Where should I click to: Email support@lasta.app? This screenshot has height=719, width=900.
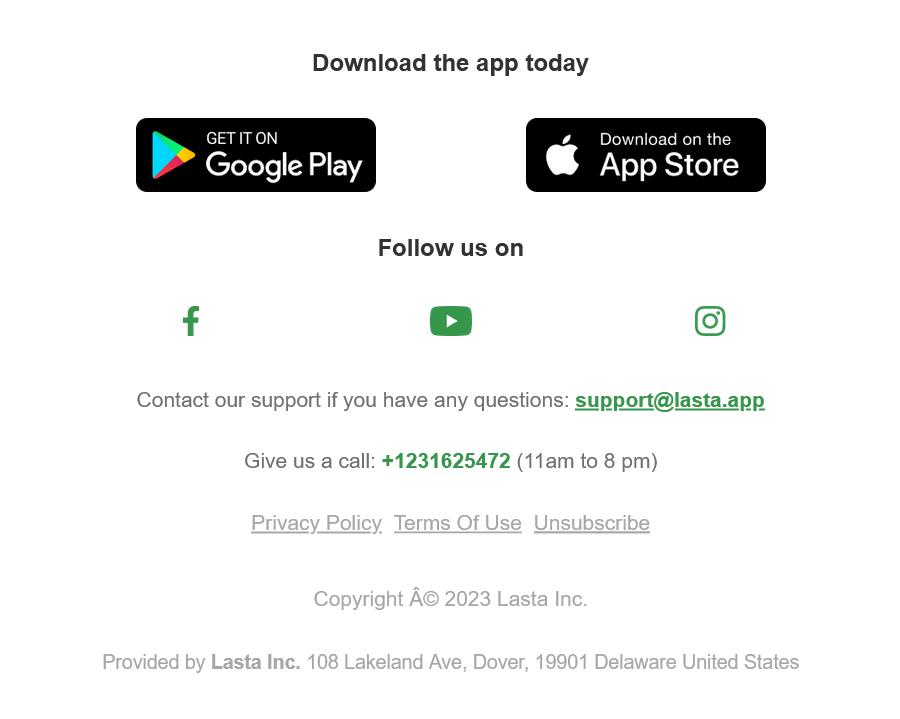click(x=670, y=400)
